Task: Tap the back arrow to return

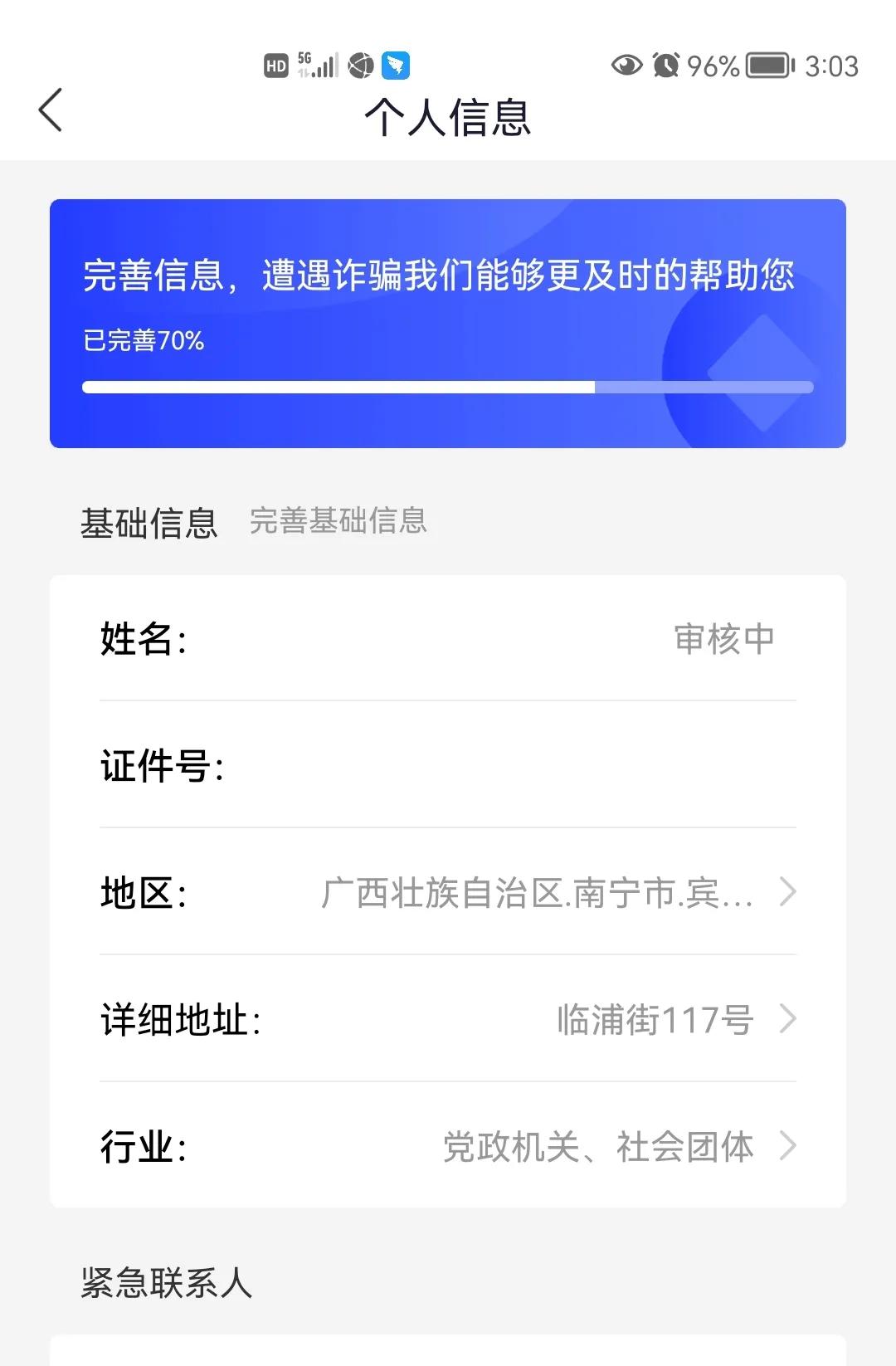Action: tap(51, 109)
